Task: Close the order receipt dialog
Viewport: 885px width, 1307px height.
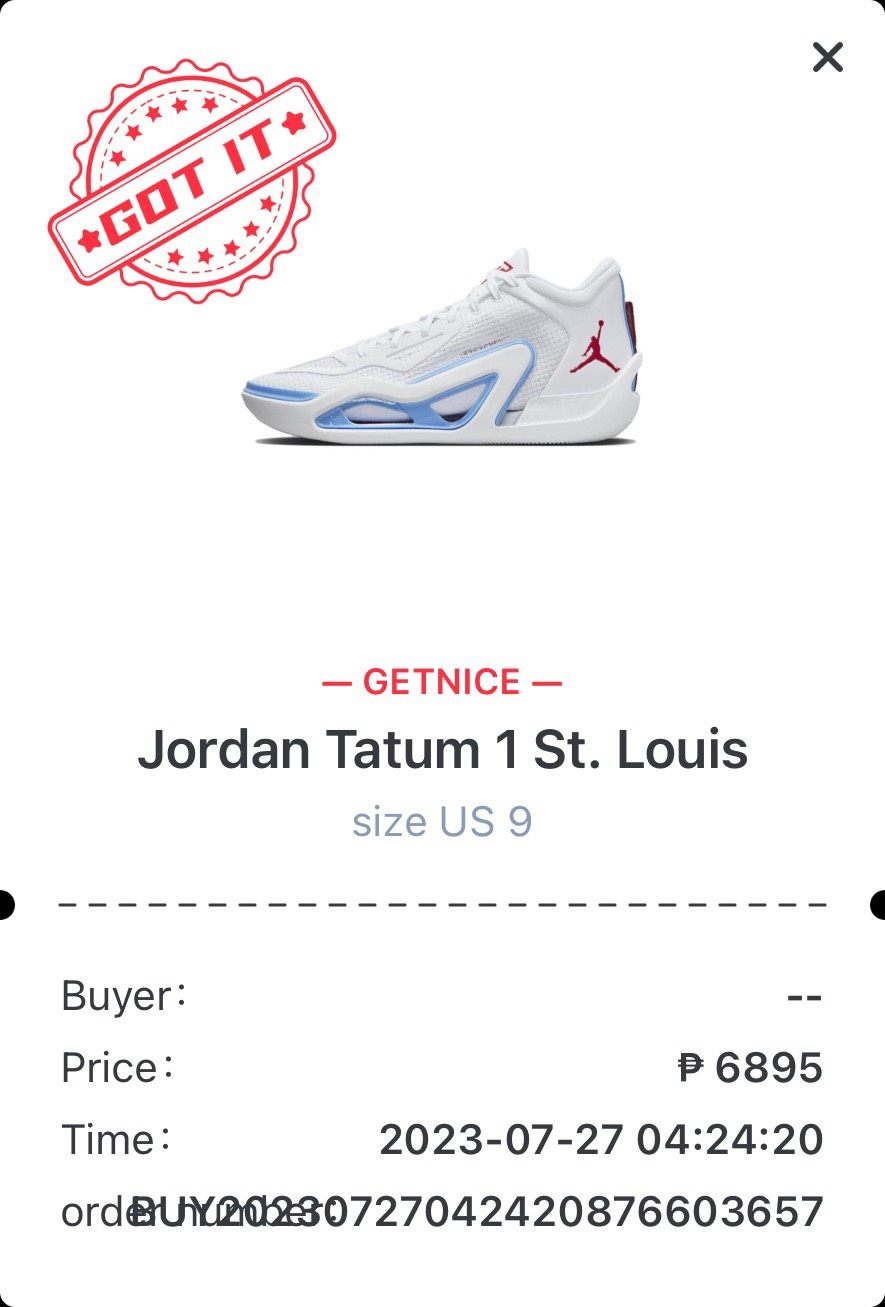Action: (x=827, y=58)
